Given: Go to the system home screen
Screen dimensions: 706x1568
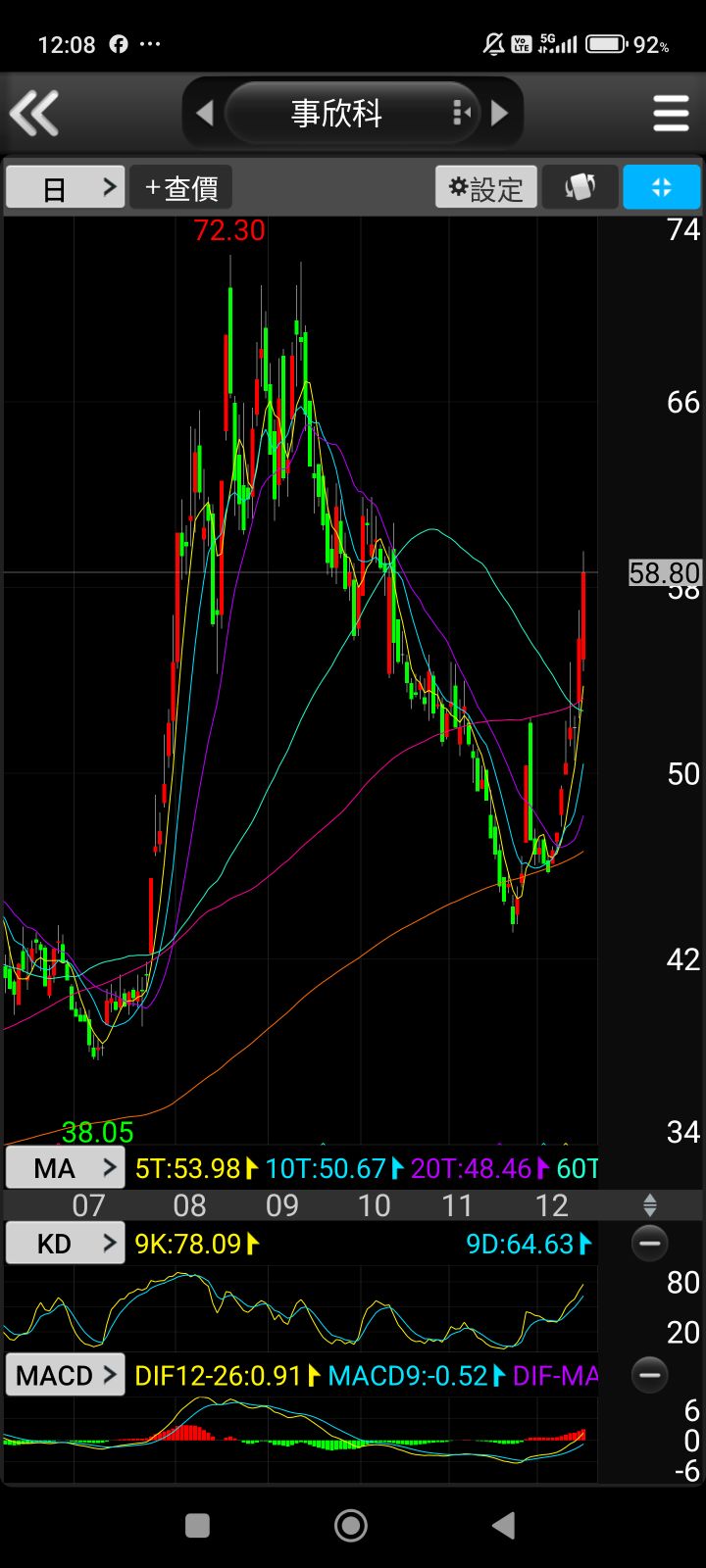Looking at the screenshot, I should coord(351,1525).
